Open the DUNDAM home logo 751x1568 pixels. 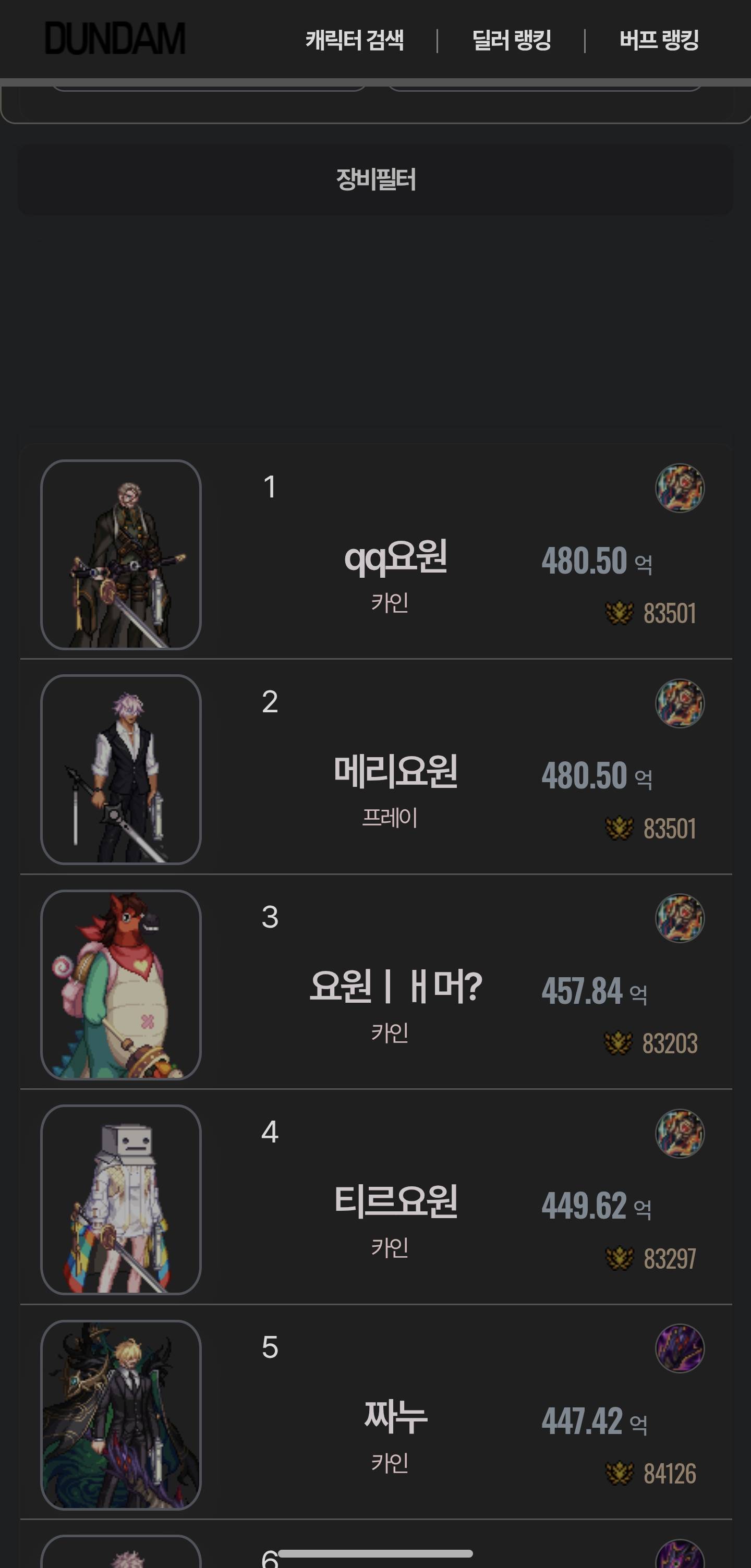[x=114, y=39]
